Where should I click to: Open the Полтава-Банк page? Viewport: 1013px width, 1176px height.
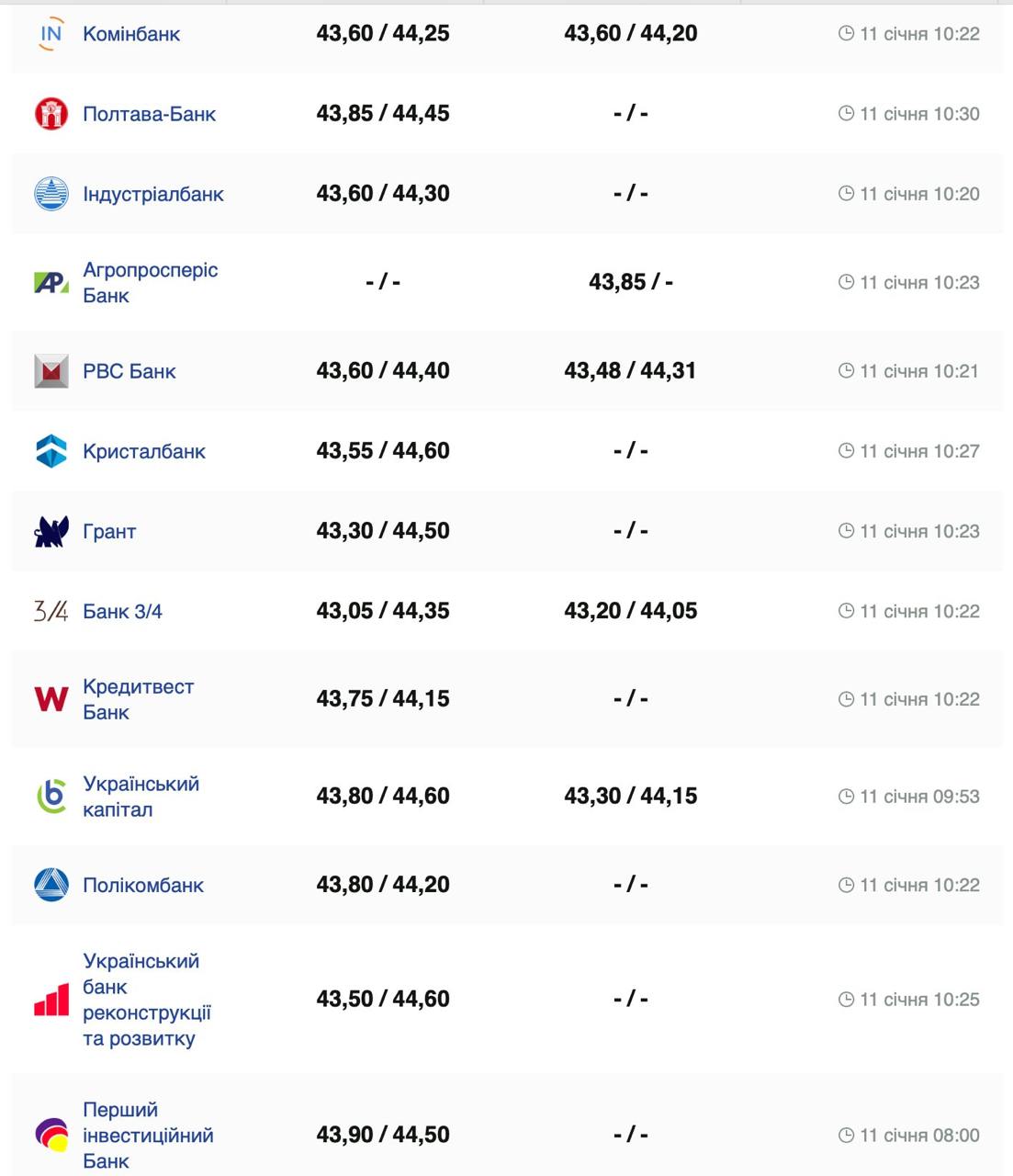(x=149, y=114)
